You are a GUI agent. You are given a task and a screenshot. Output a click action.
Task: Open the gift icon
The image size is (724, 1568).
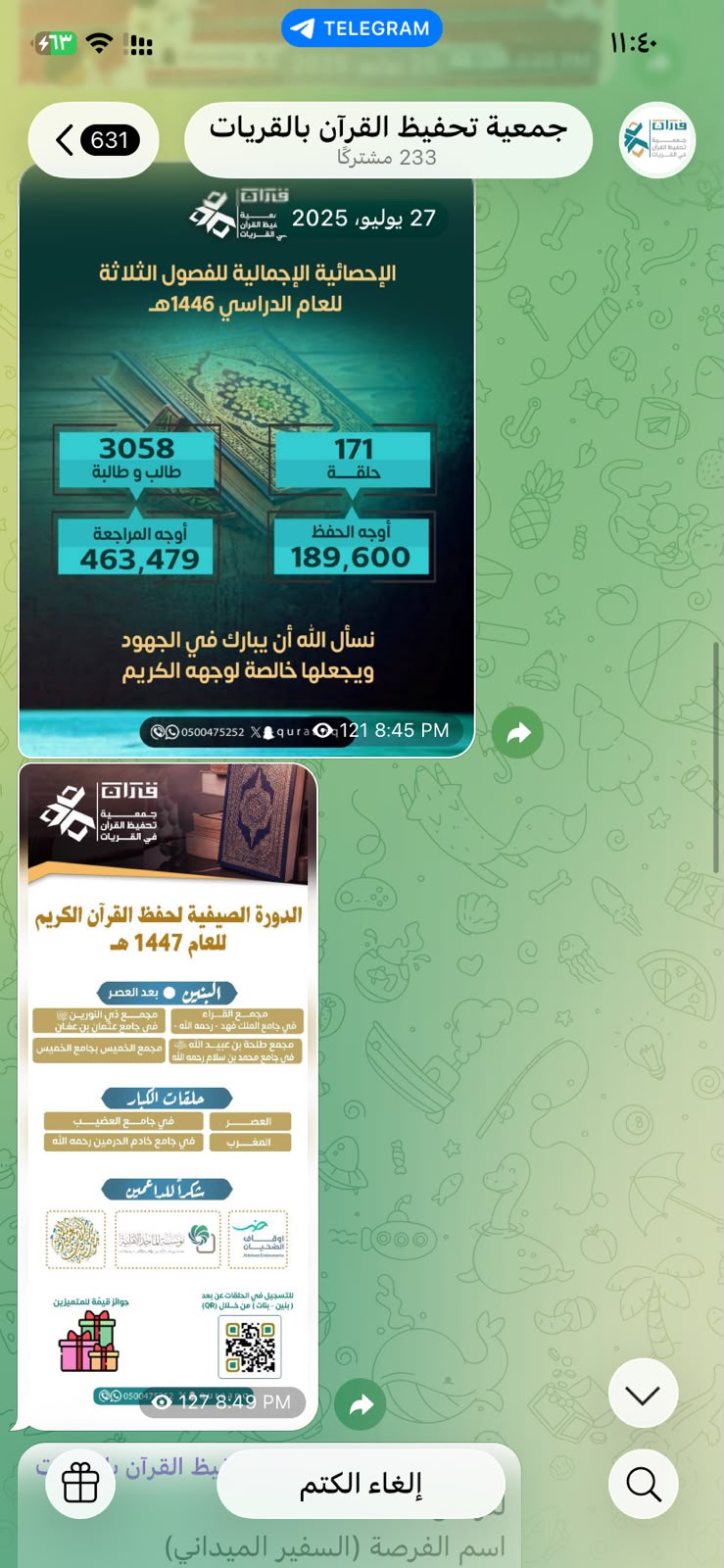80,1484
